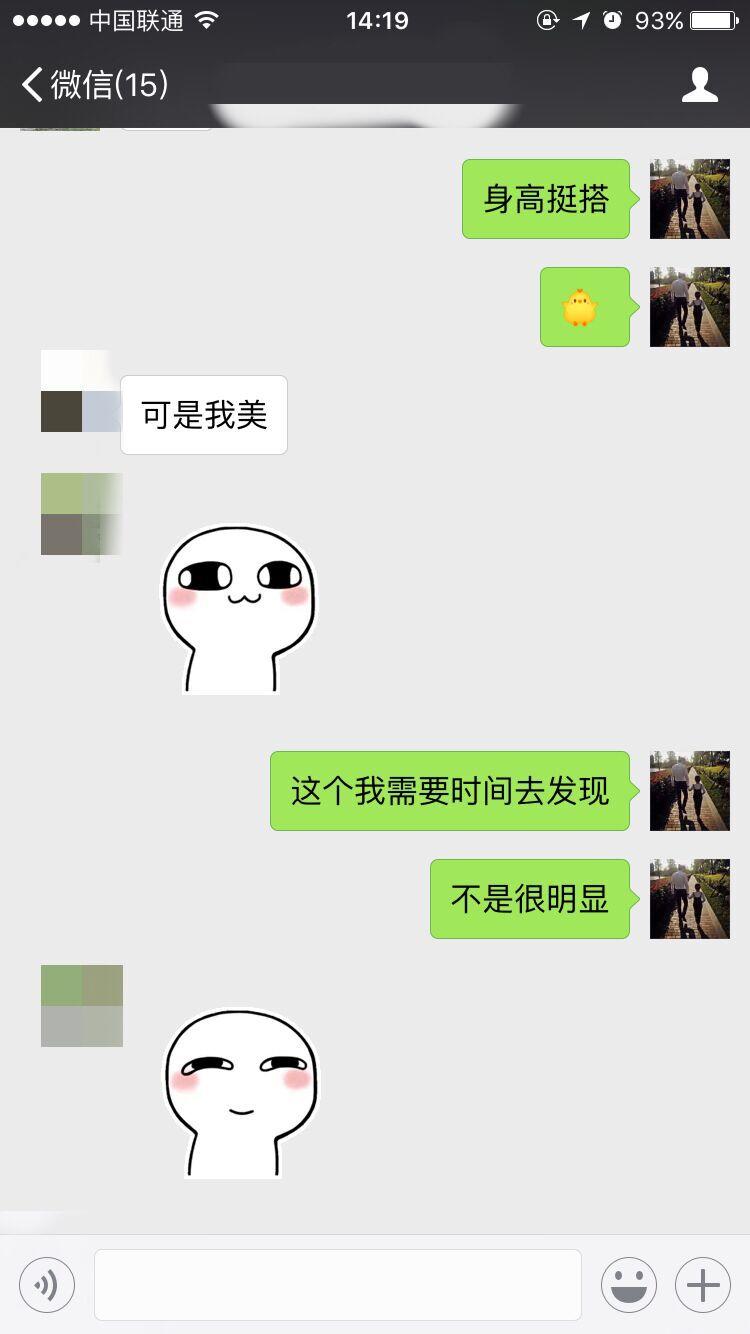This screenshot has width=750, height=1334.
Task: Tap the bubble 这个我需要时间去发现
Action: (x=448, y=790)
